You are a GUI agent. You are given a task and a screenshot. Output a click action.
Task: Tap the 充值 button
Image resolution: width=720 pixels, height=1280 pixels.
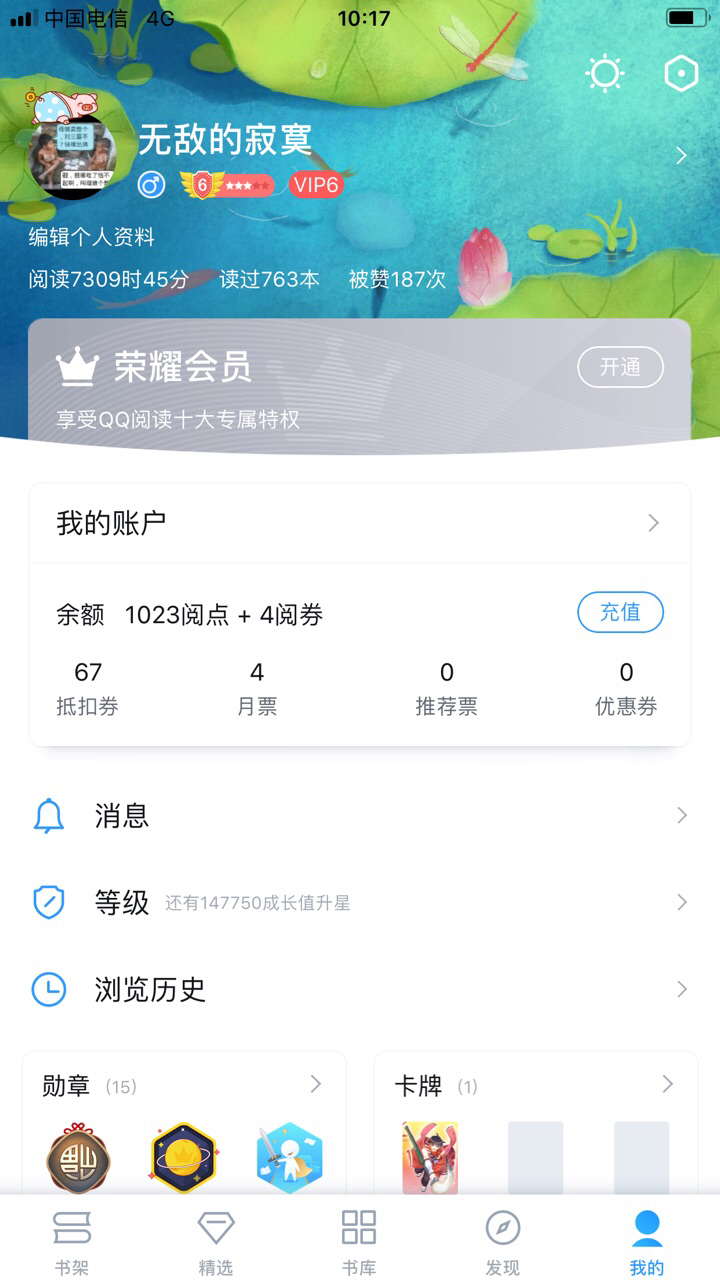pyautogui.click(x=620, y=612)
